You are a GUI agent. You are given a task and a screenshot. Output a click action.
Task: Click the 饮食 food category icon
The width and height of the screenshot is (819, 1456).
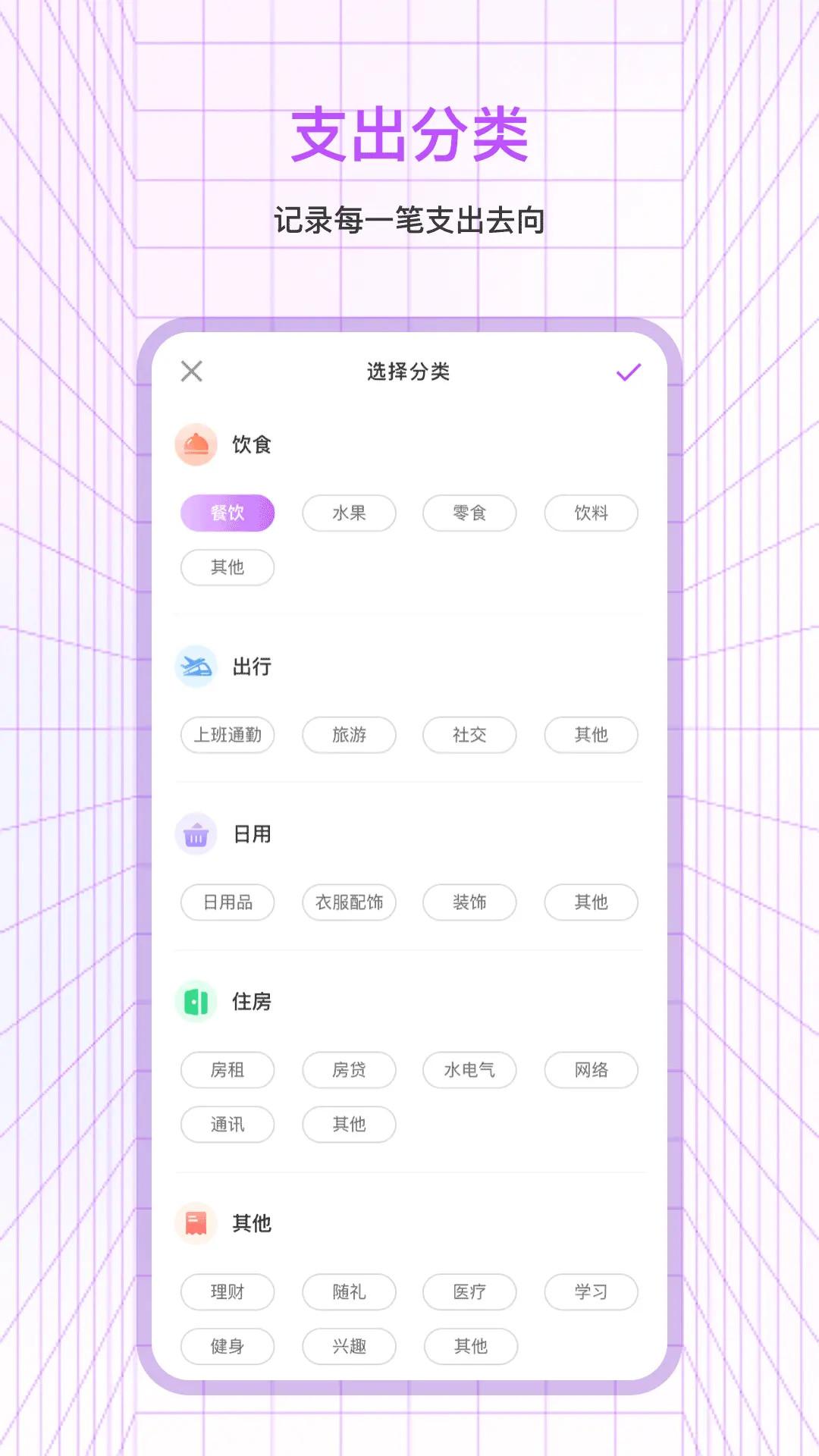point(196,444)
